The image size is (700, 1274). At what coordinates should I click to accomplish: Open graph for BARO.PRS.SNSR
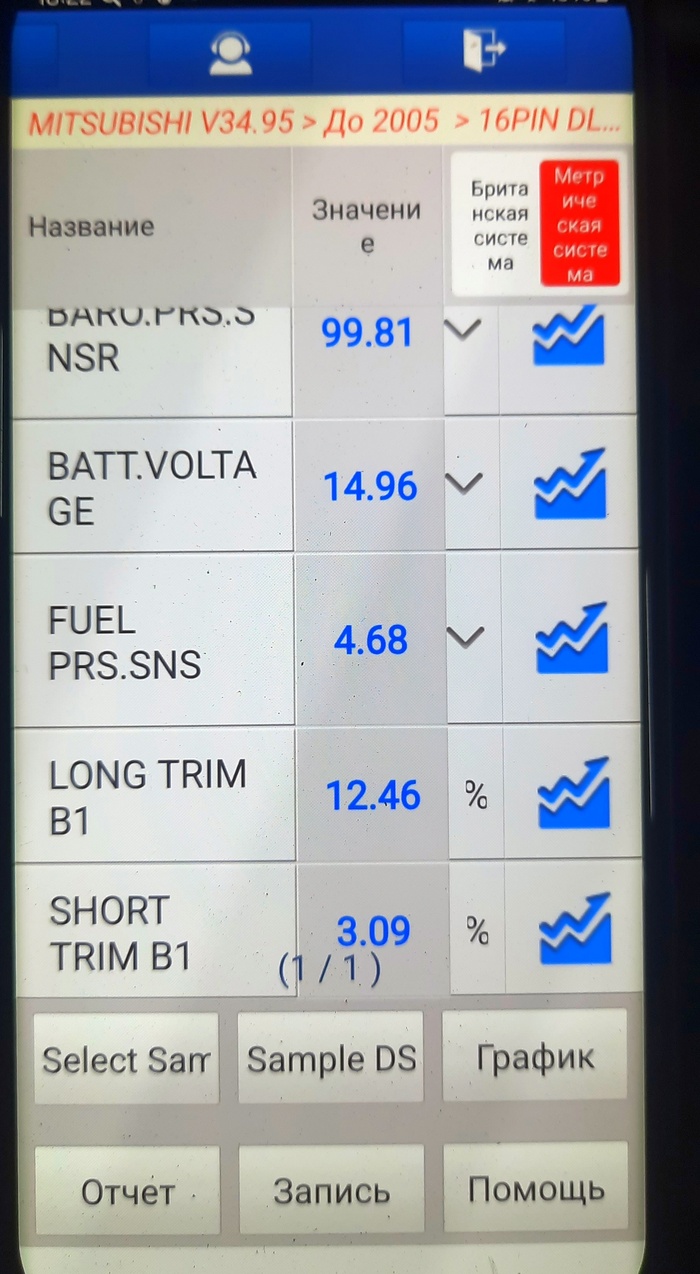pyautogui.click(x=568, y=338)
